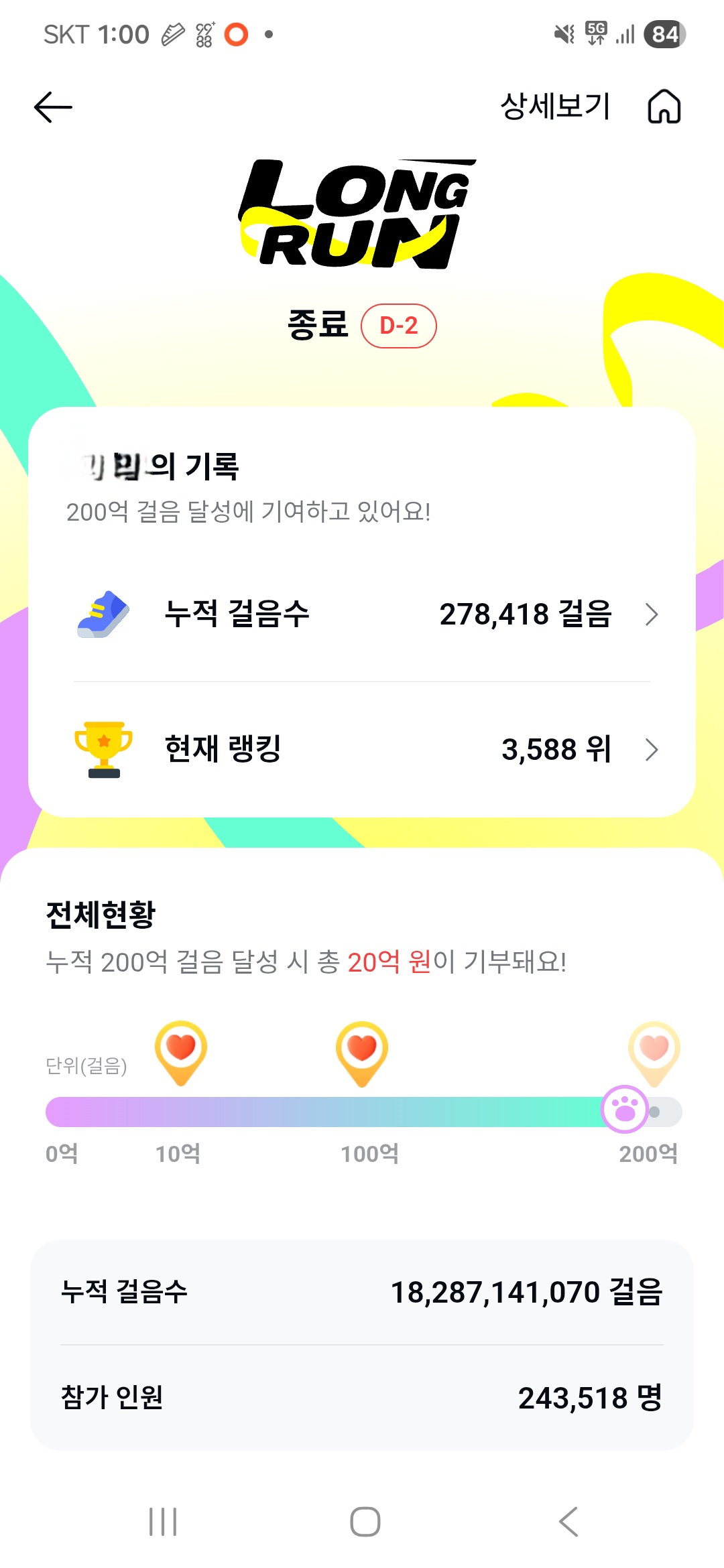This screenshot has height=1568, width=724.
Task: Tap the system home button
Action: click(x=365, y=1521)
